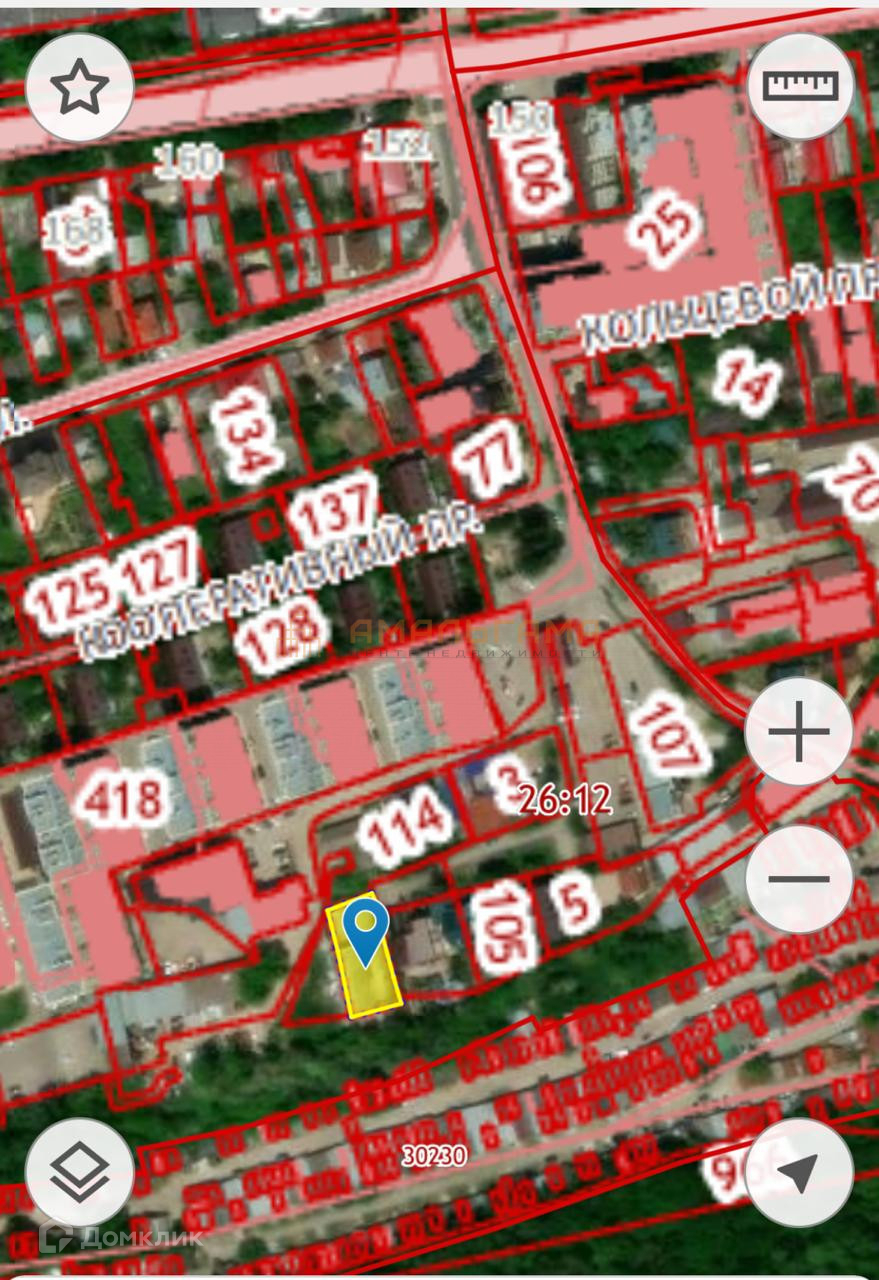The width and height of the screenshot is (879, 1280).
Task: Zoom in with the plus button
Action: (799, 732)
